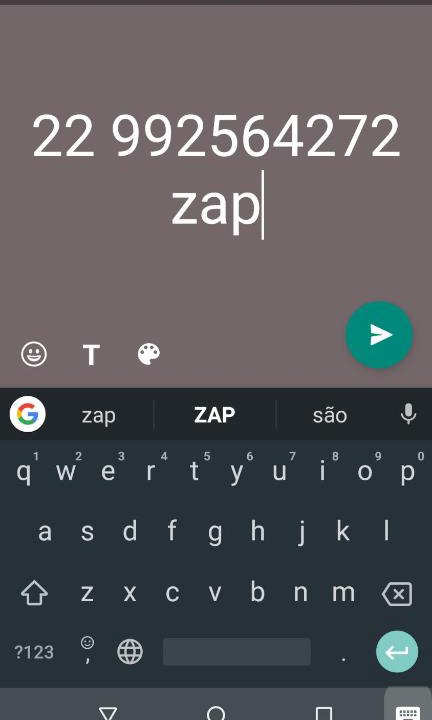Send the text status with the green arrow
The image size is (432, 720).
pyautogui.click(x=379, y=335)
